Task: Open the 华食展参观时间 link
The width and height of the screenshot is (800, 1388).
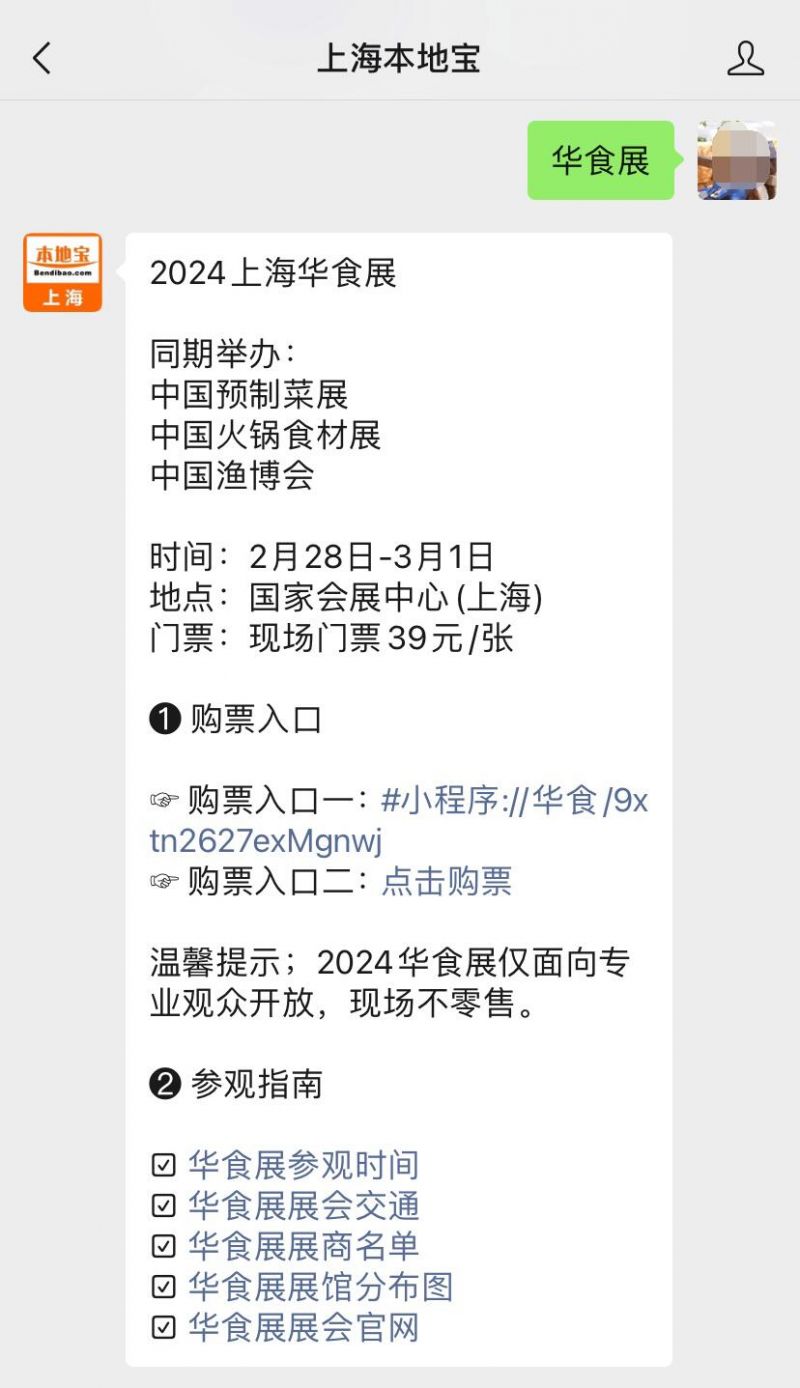Action: point(303,1165)
